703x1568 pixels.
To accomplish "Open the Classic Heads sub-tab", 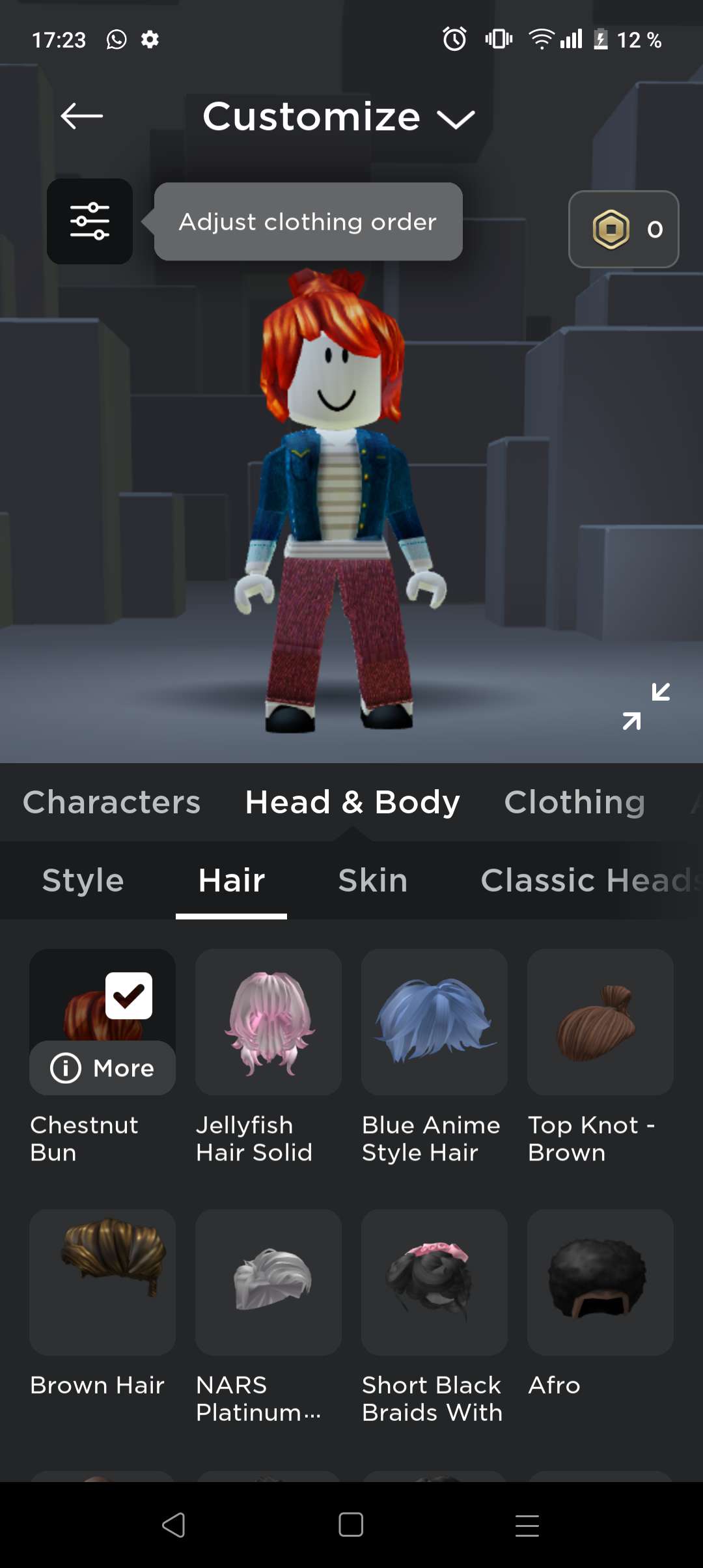I will pos(586,880).
